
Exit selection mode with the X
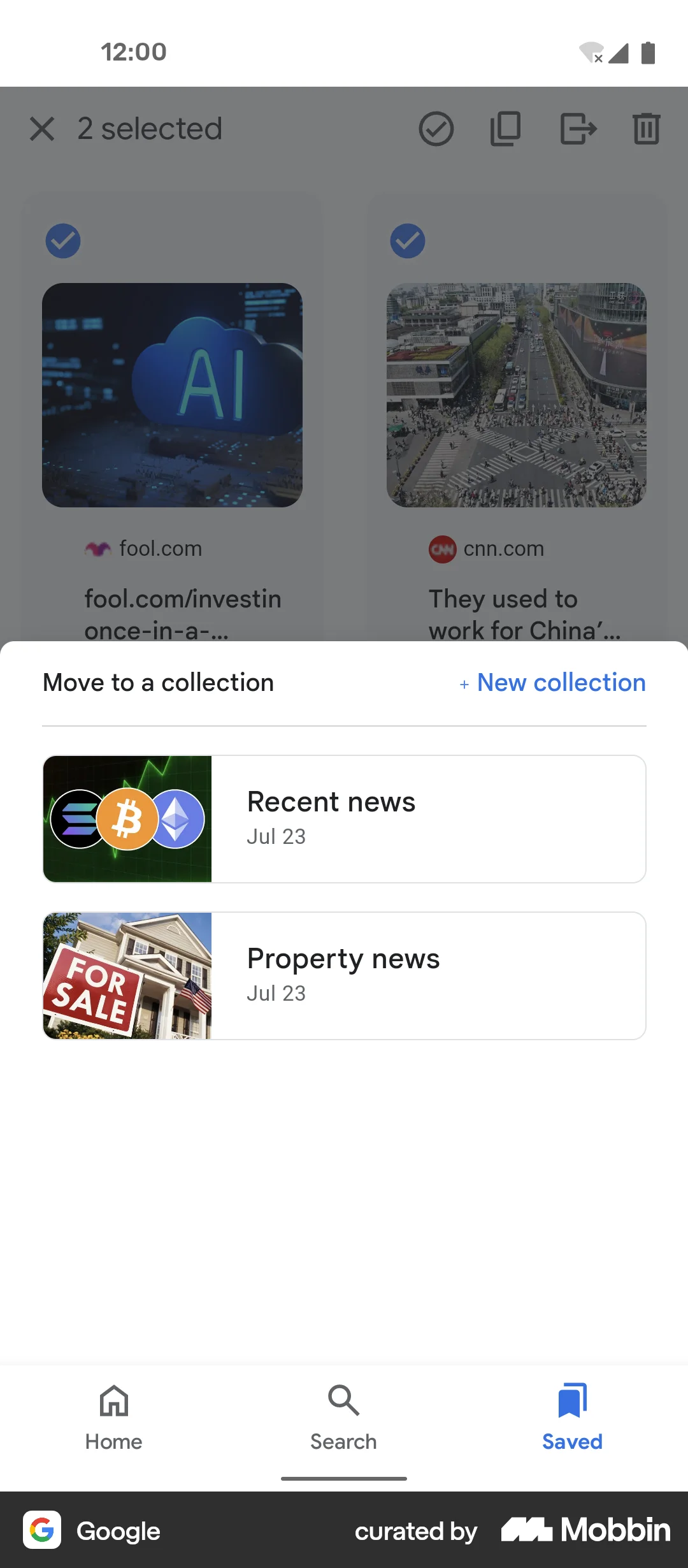point(42,129)
